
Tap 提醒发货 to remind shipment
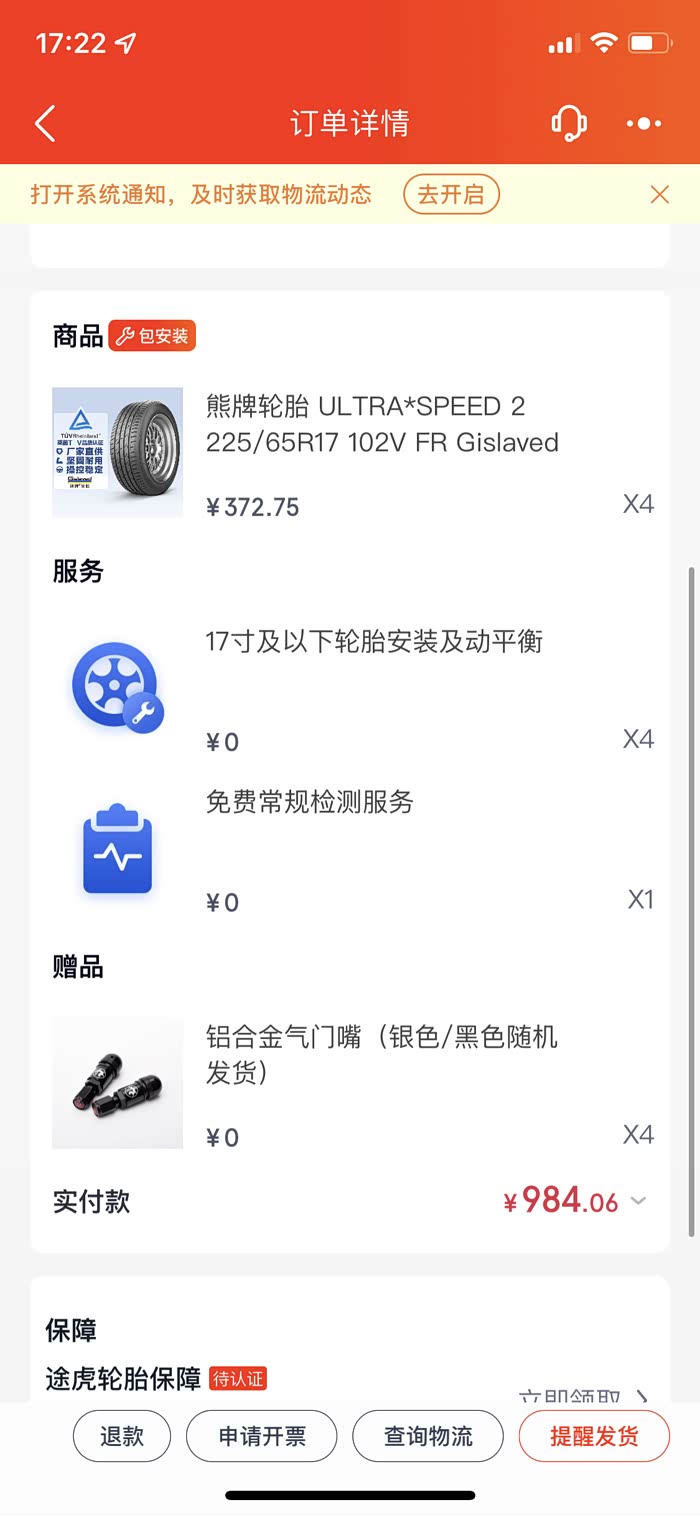point(594,1436)
